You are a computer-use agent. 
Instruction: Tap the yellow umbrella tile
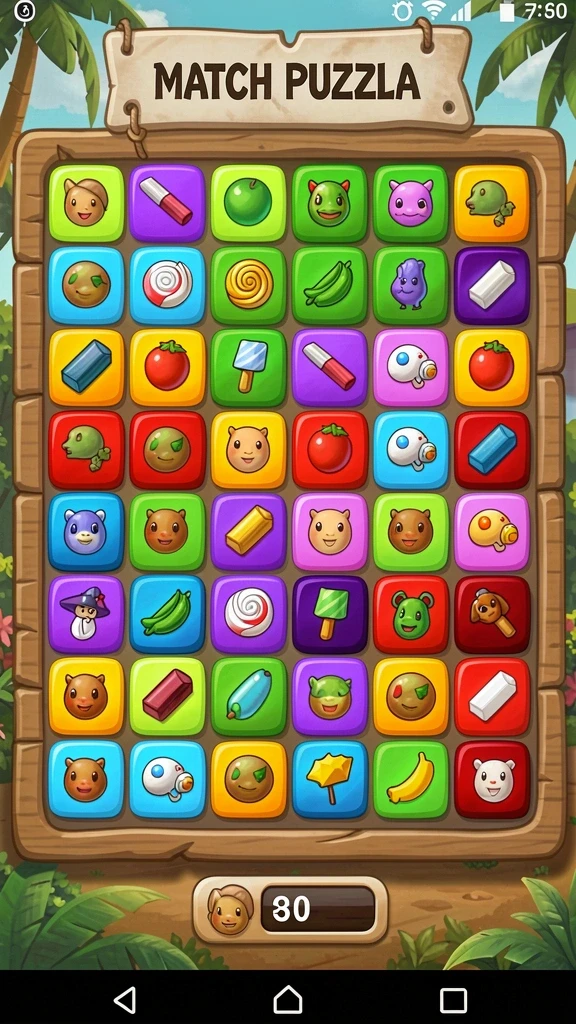coord(330,778)
